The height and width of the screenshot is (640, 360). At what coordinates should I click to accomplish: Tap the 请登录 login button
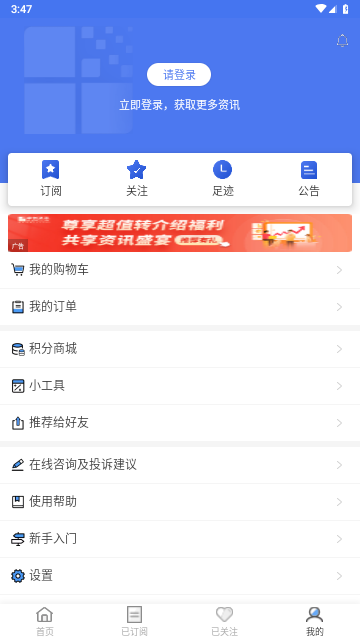[x=179, y=75]
